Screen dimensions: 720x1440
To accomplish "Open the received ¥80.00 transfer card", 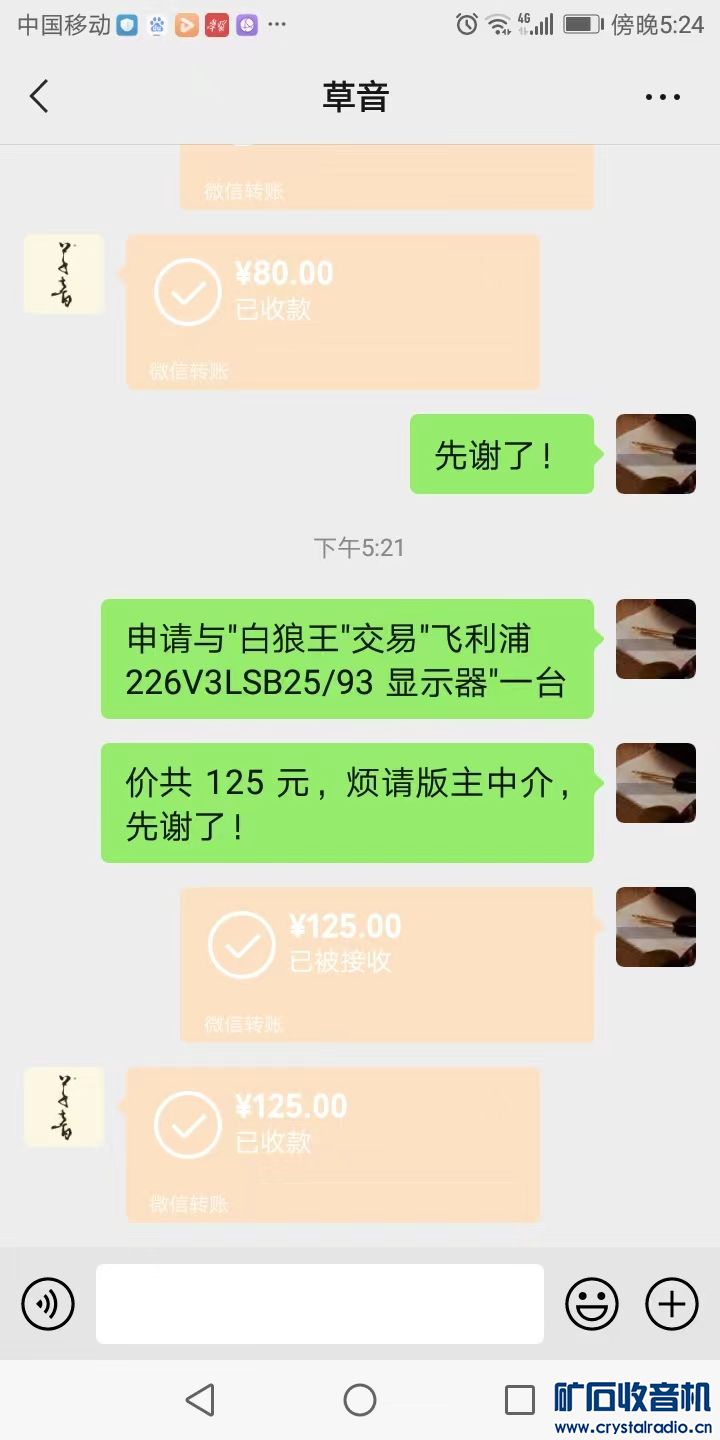I will pos(332,311).
